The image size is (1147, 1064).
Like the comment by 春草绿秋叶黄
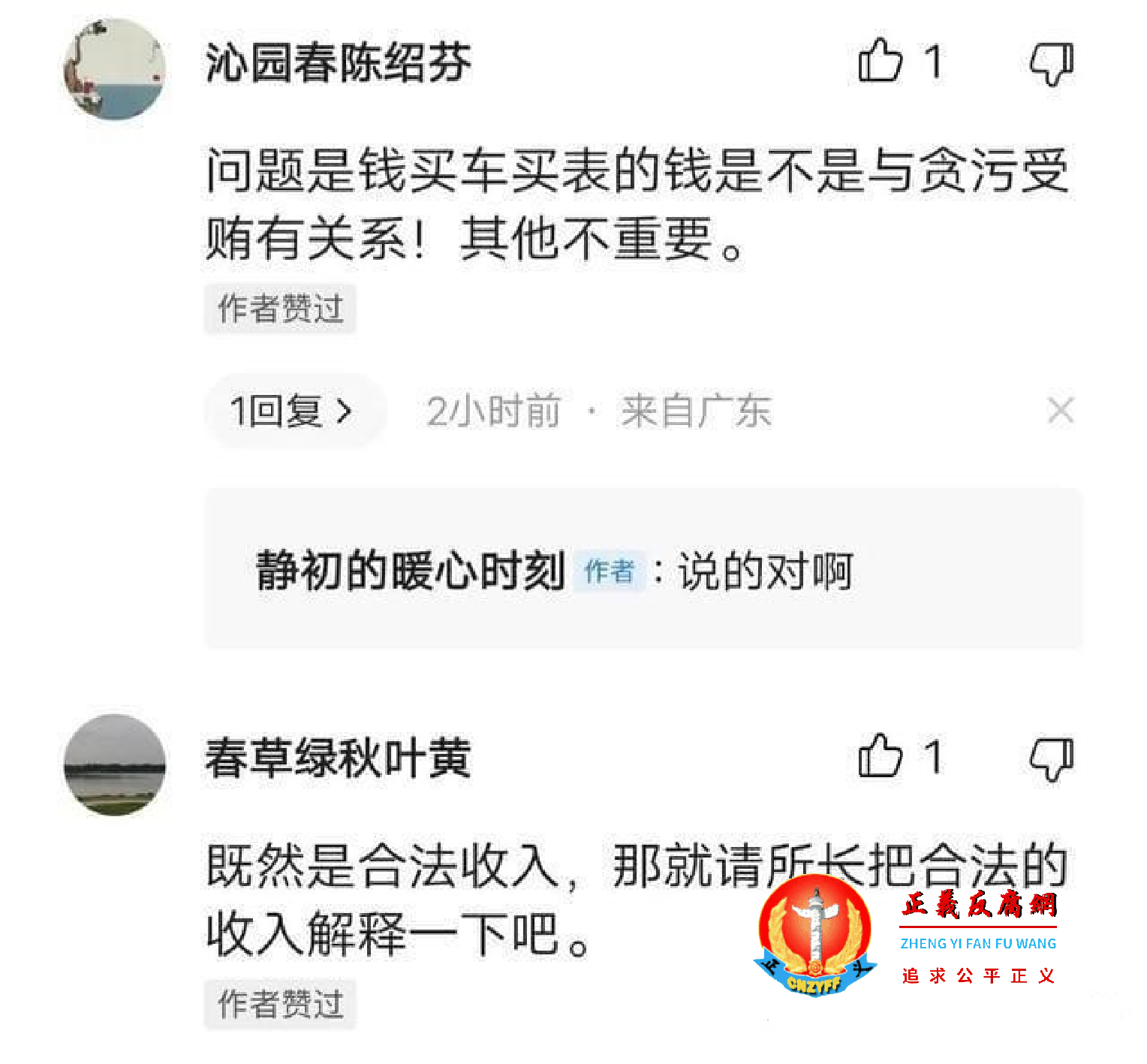(880, 757)
